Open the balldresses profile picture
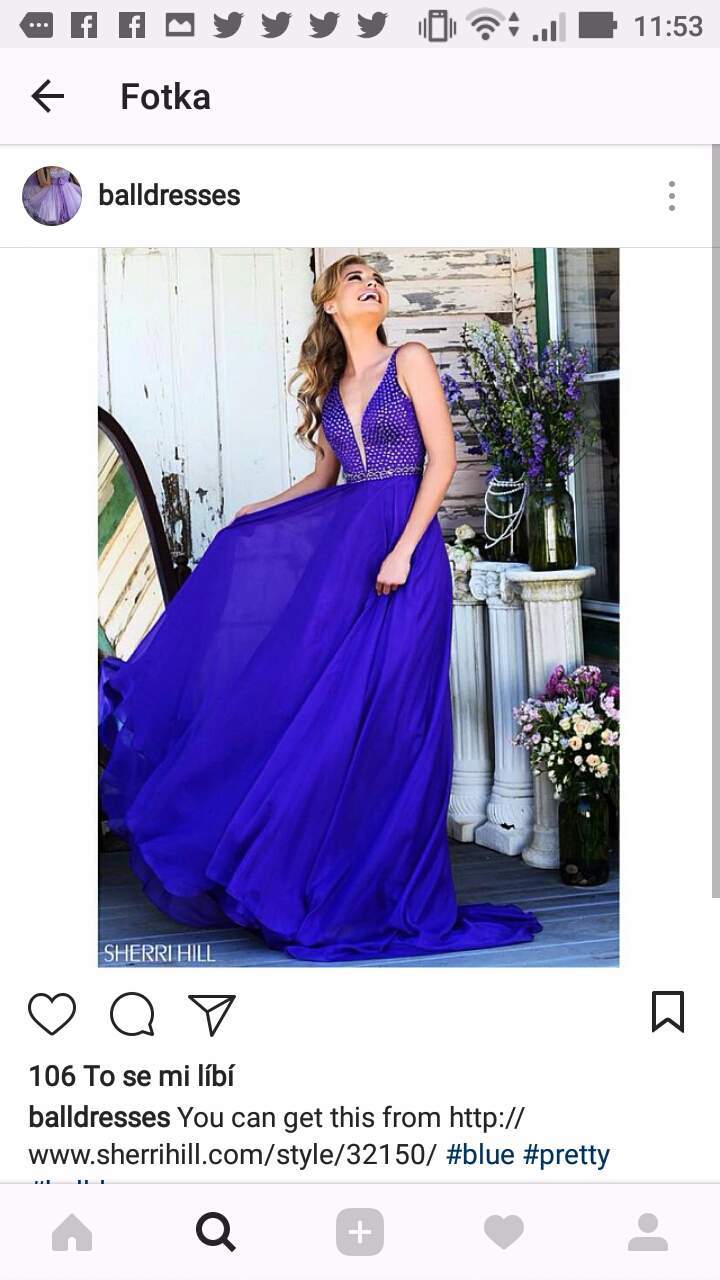The image size is (720, 1280). 52,196
